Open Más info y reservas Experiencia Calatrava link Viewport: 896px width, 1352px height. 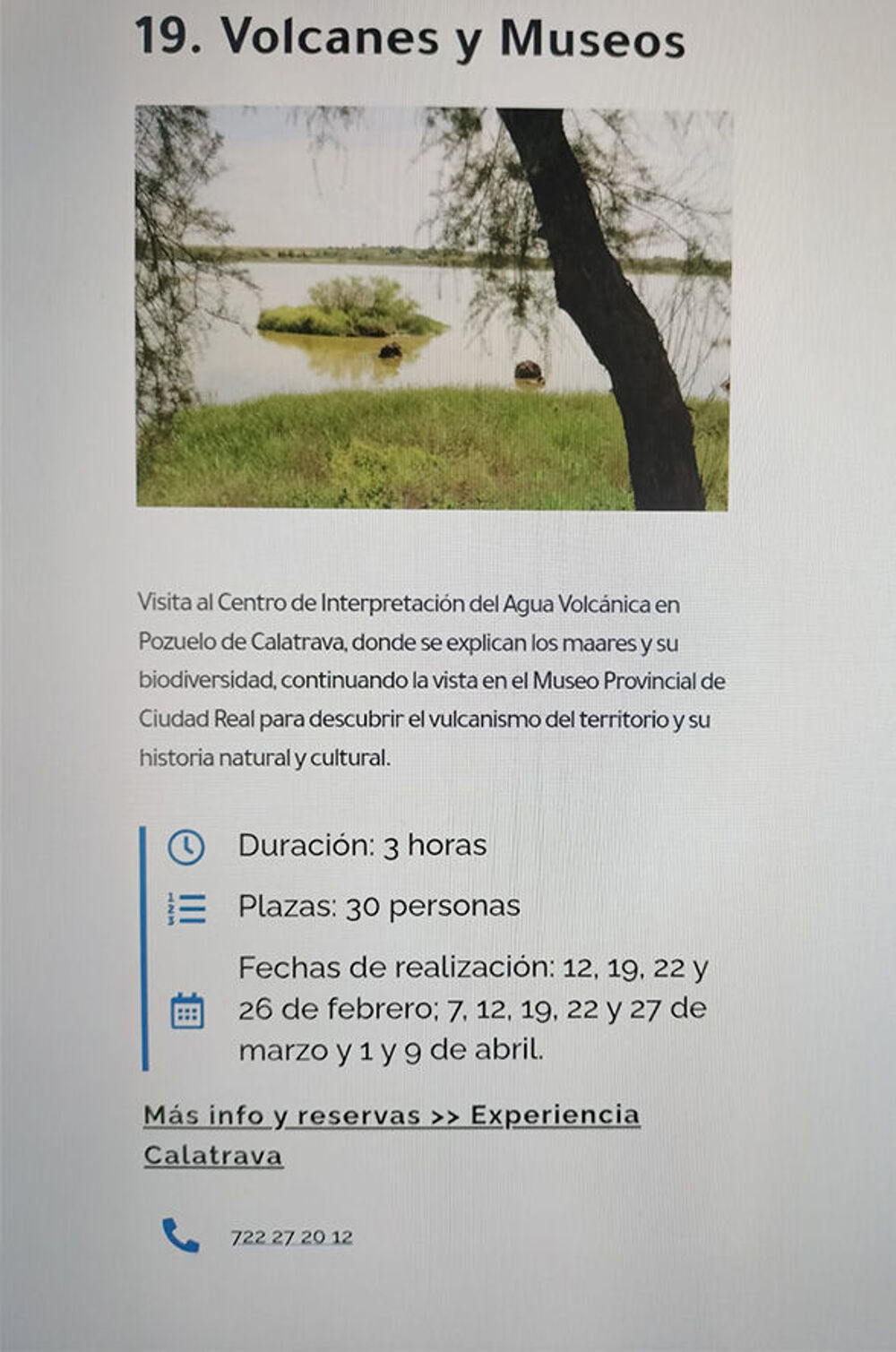coord(392,1116)
